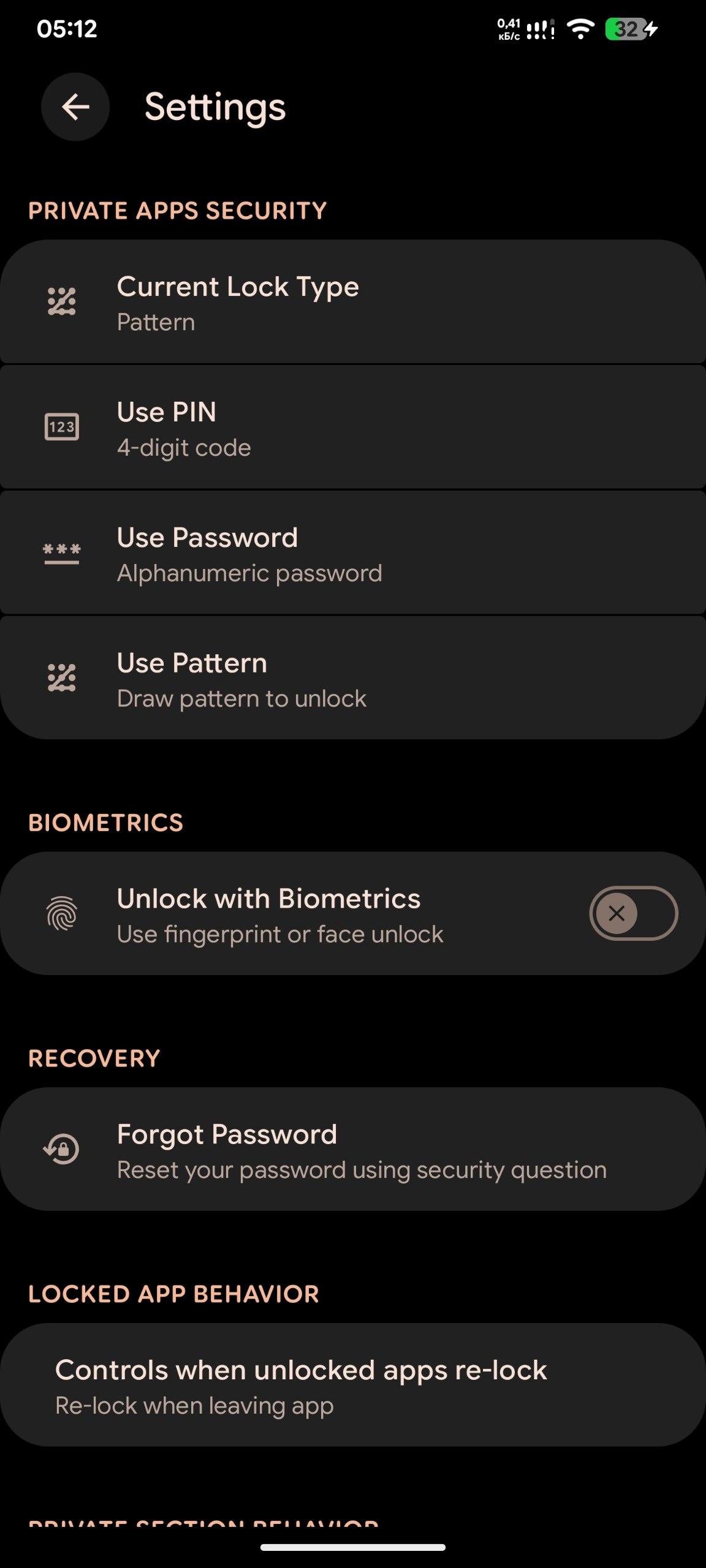The image size is (706, 1568).
Task: Open Forgot Password recovery option
Action: [x=353, y=1150]
